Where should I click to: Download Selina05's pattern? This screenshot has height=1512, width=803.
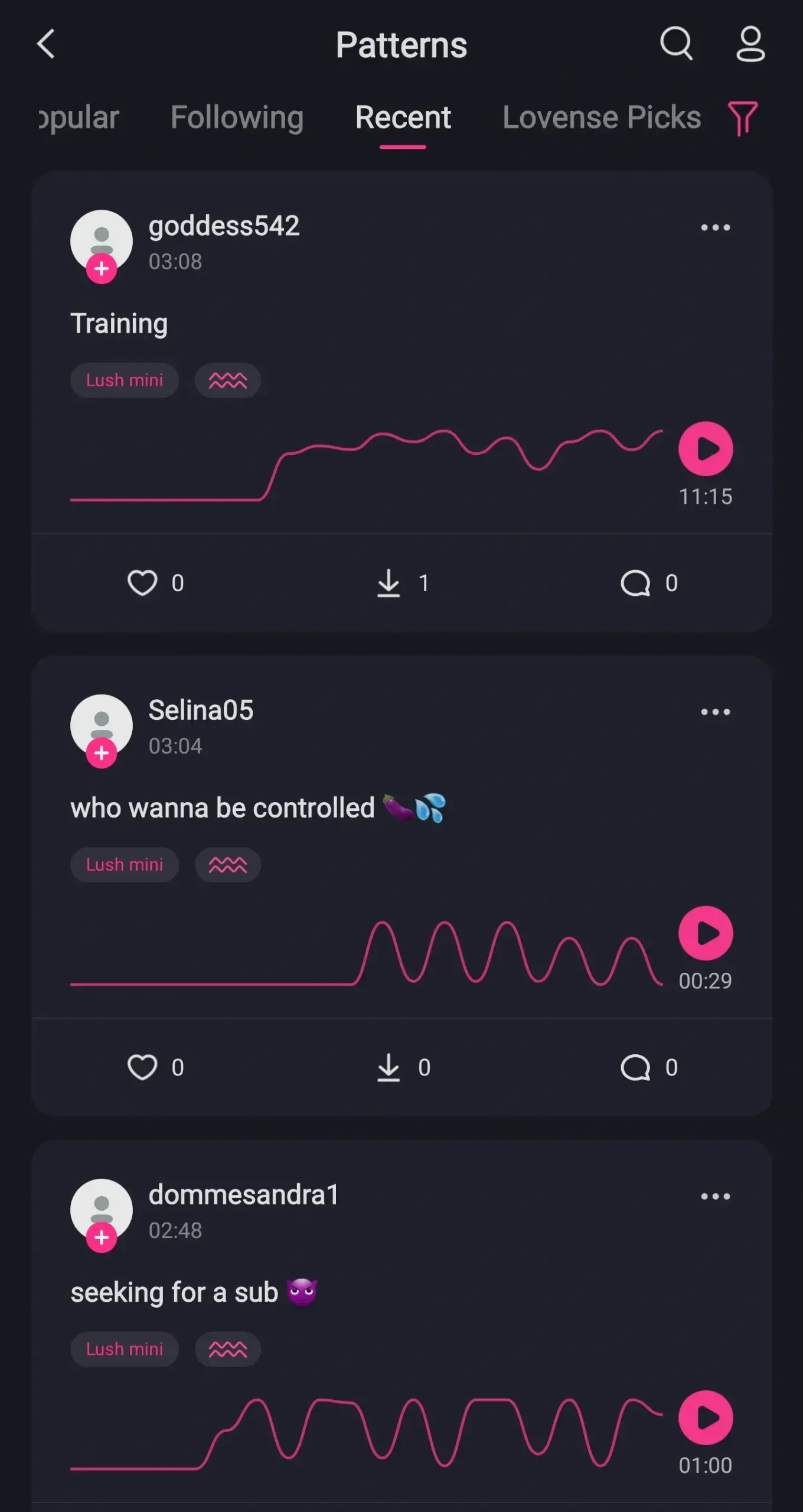click(389, 1067)
